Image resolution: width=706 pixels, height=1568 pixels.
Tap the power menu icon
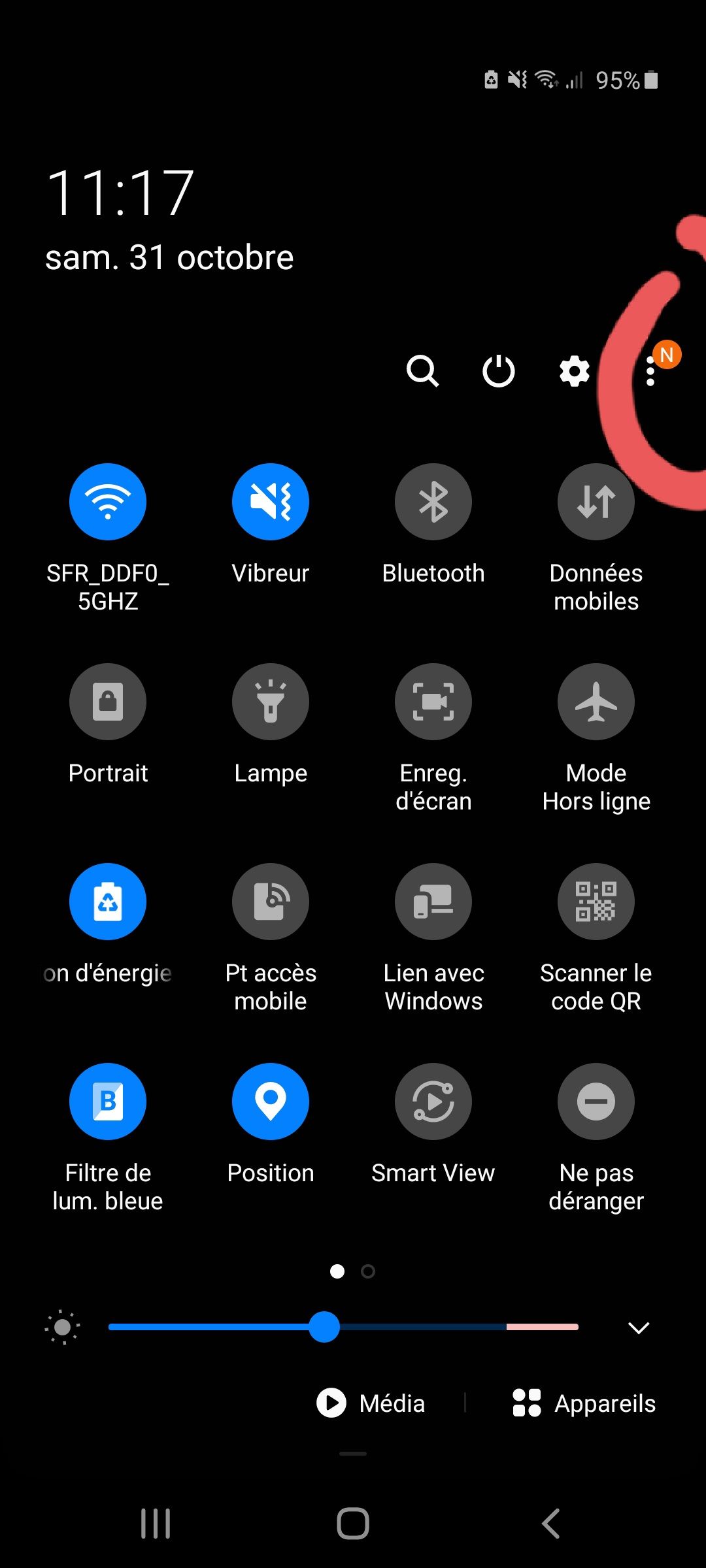498,372
